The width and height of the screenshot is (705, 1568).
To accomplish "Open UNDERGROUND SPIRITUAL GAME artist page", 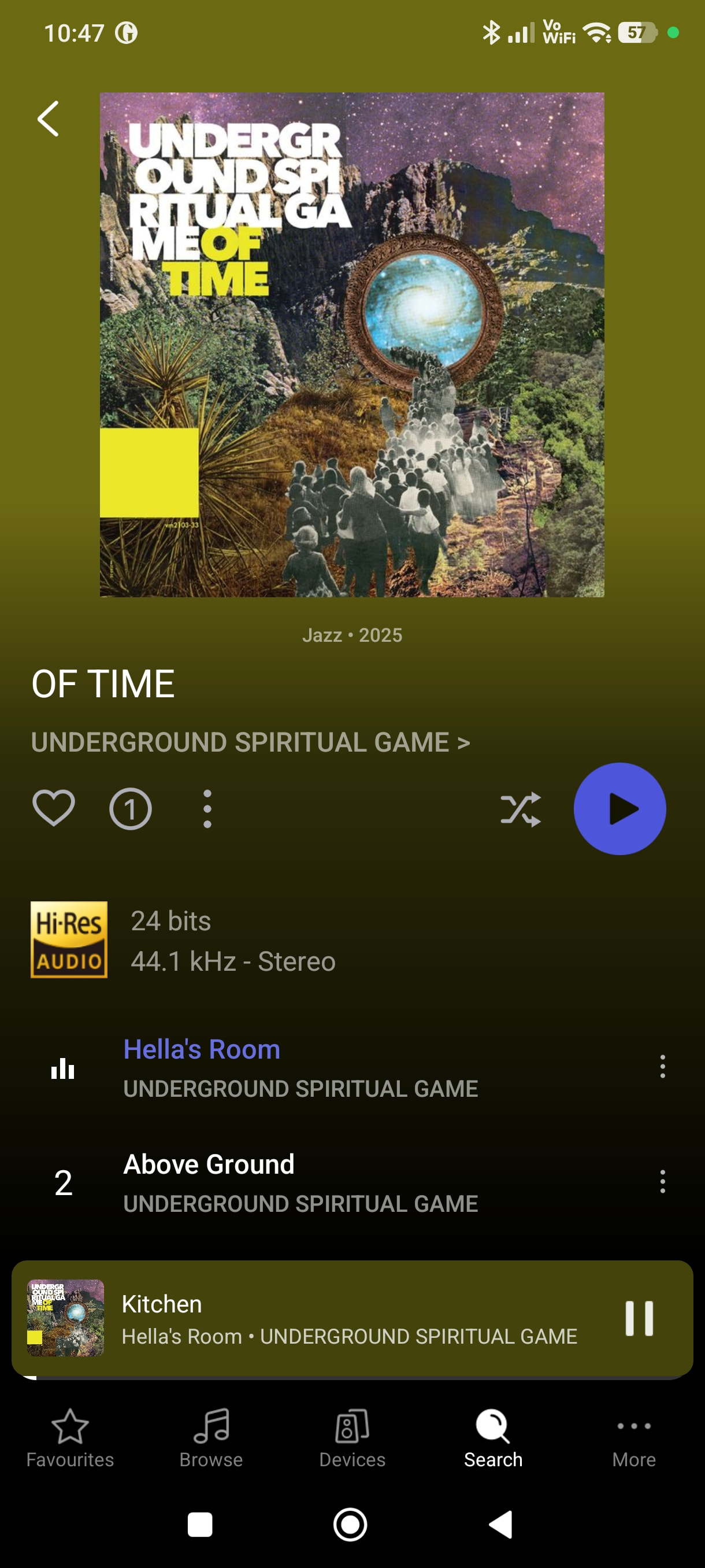I will click(x=250, y=742).
